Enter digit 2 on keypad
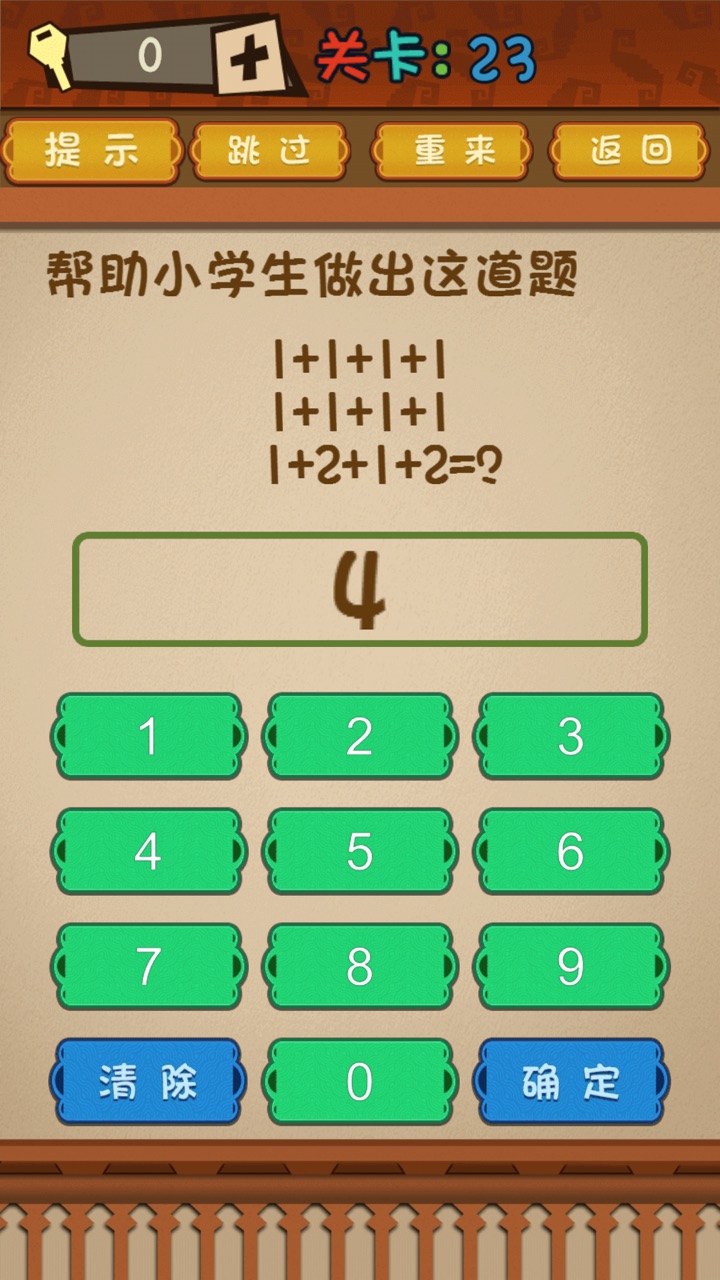Viewport: 720px width, 1280px height. pos(360,737)
